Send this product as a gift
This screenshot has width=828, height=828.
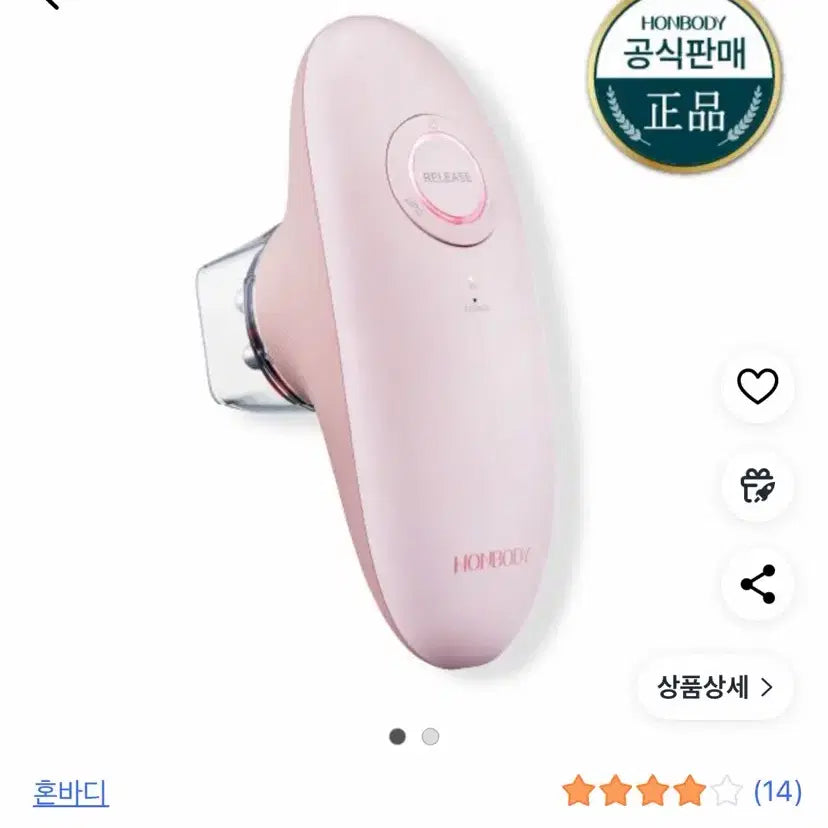click(757, 485)
